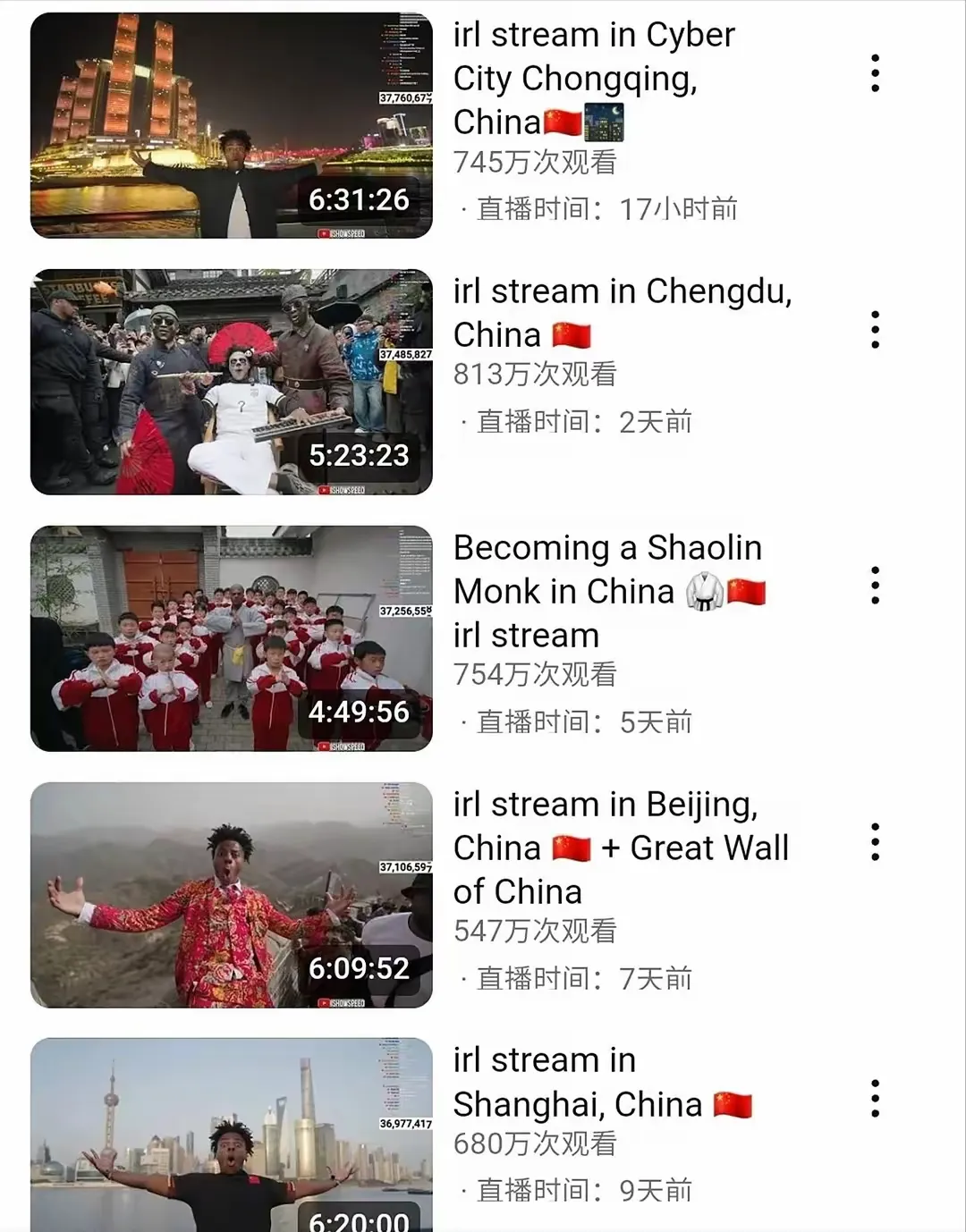Open the Cyber City Chongqing stream video

pos(231,125)
